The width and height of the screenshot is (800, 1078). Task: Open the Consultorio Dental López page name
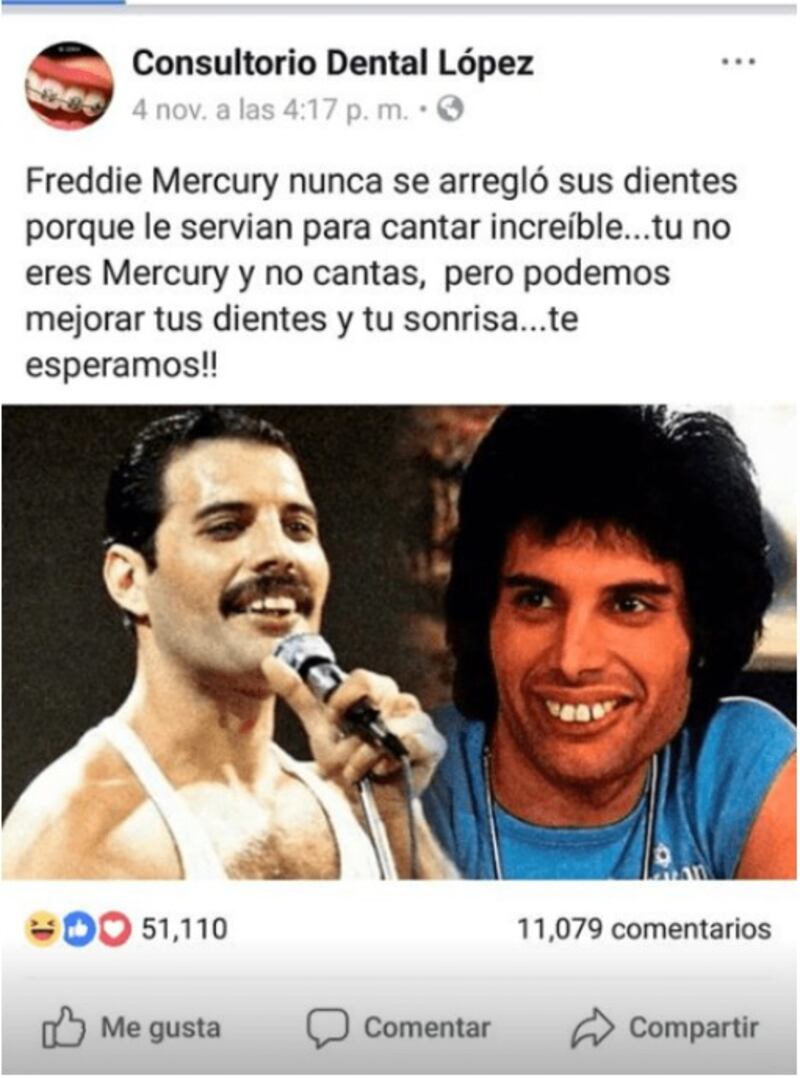pos(332,64)
